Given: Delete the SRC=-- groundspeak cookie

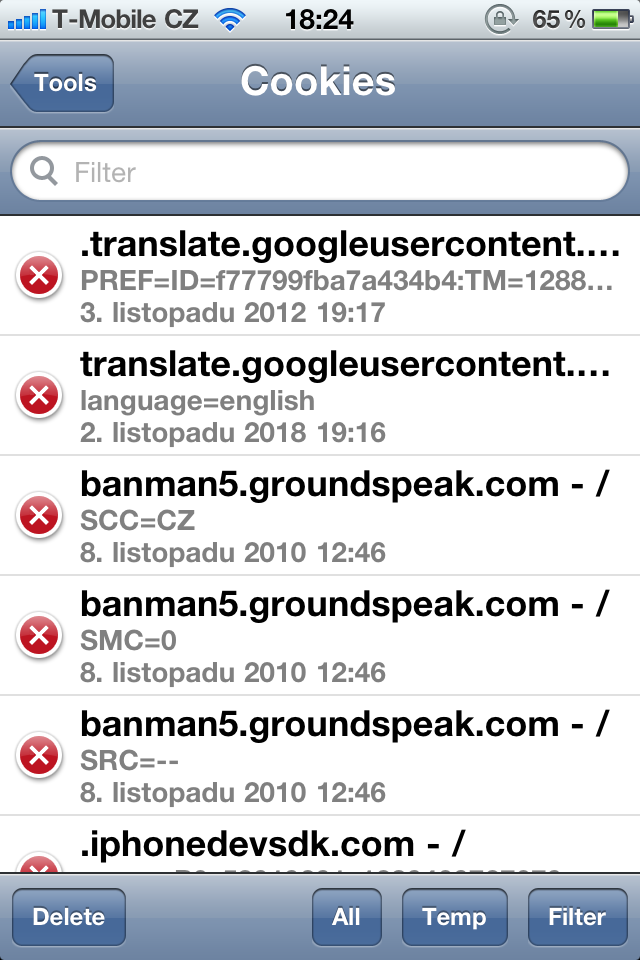Looking at the screenshot, I should tap(38, 756).
